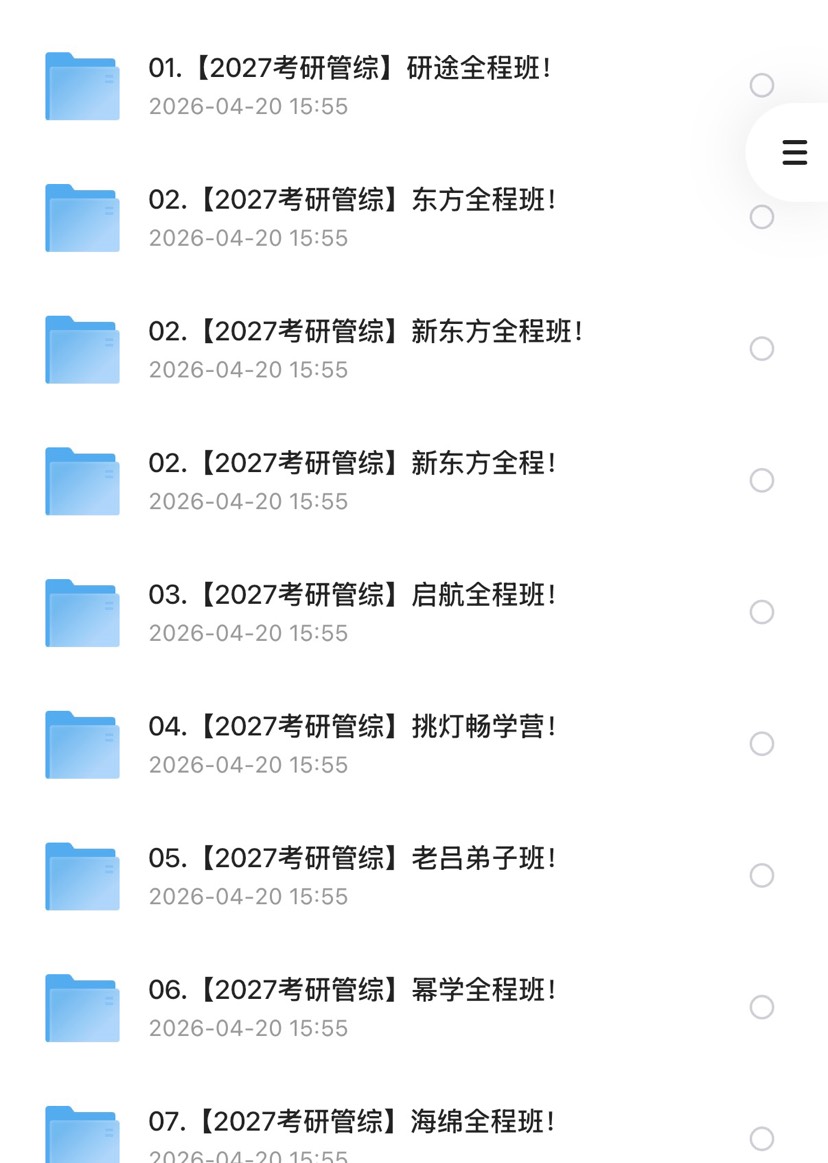828x1163 pixels.
Task: Tick the selection circle for 东方全程班
Action: tap(762, 216)
